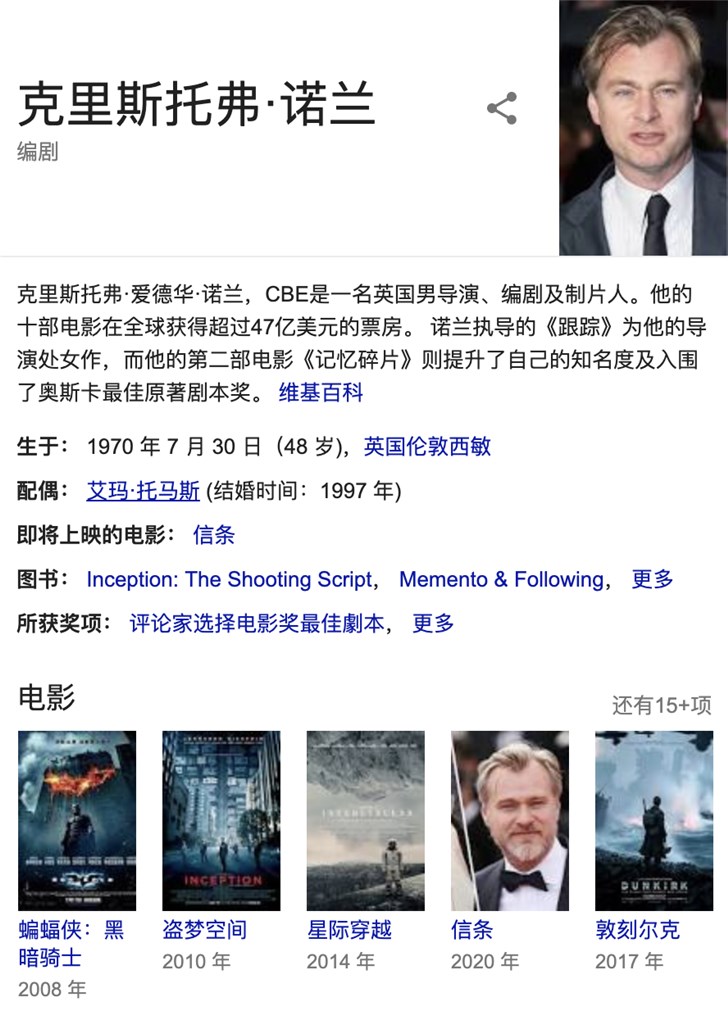Open movie 敦刻尔克
Image resolution: width=728 pixels, height=1024 pixels.
point(653,820)
